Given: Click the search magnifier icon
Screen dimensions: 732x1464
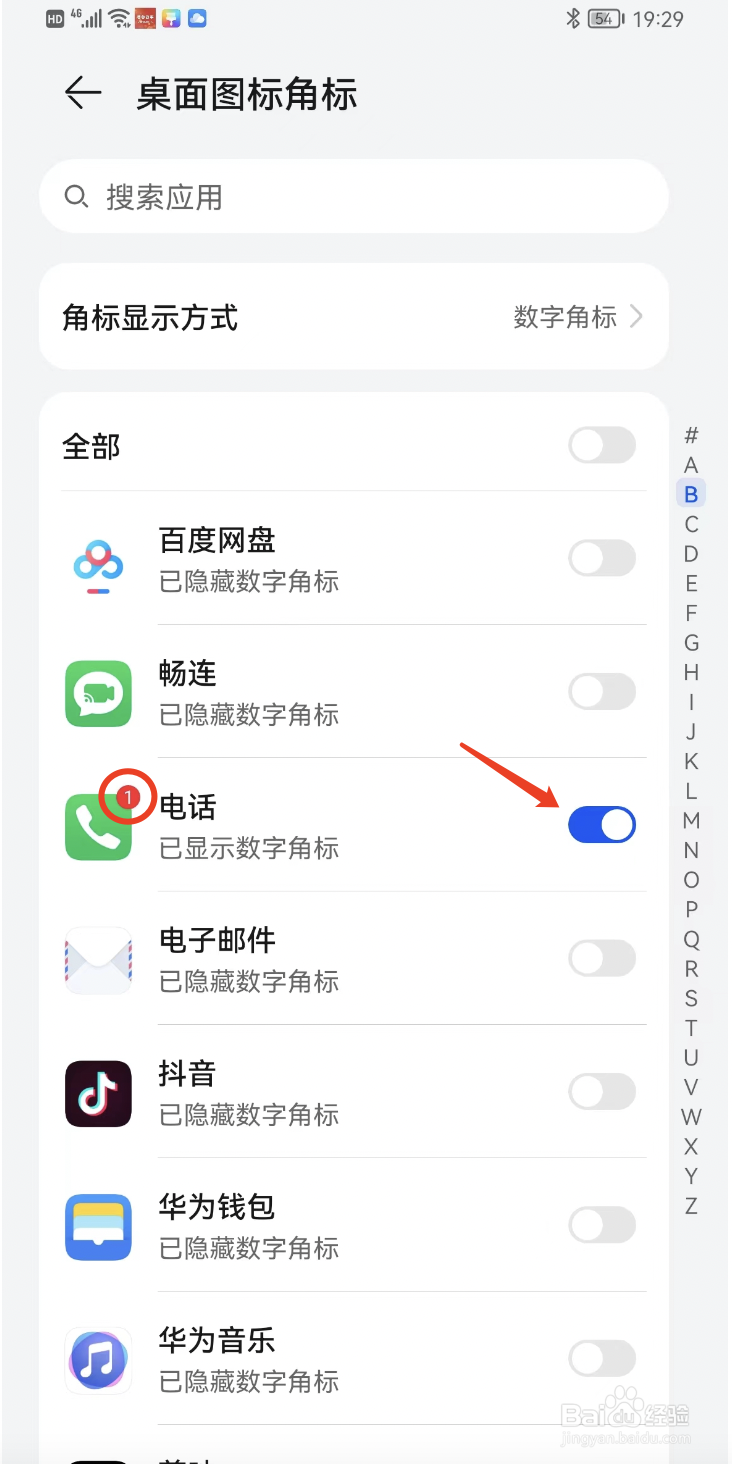Looking at the screenshot, I should click(76, 196).
